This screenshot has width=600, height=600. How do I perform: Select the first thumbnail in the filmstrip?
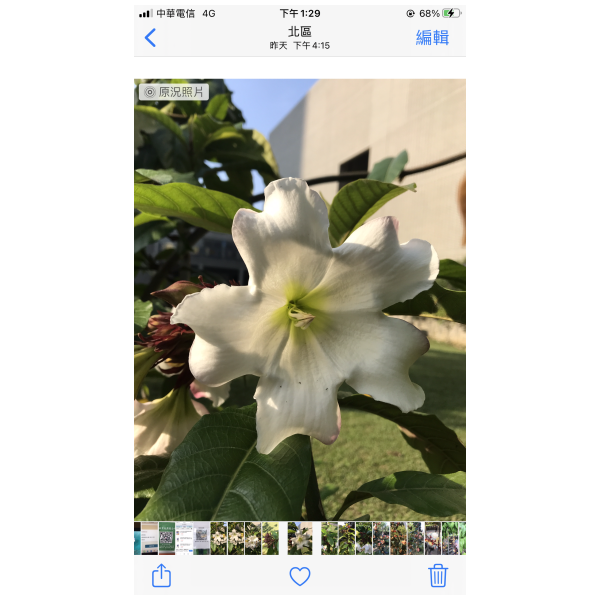[140, 538]
